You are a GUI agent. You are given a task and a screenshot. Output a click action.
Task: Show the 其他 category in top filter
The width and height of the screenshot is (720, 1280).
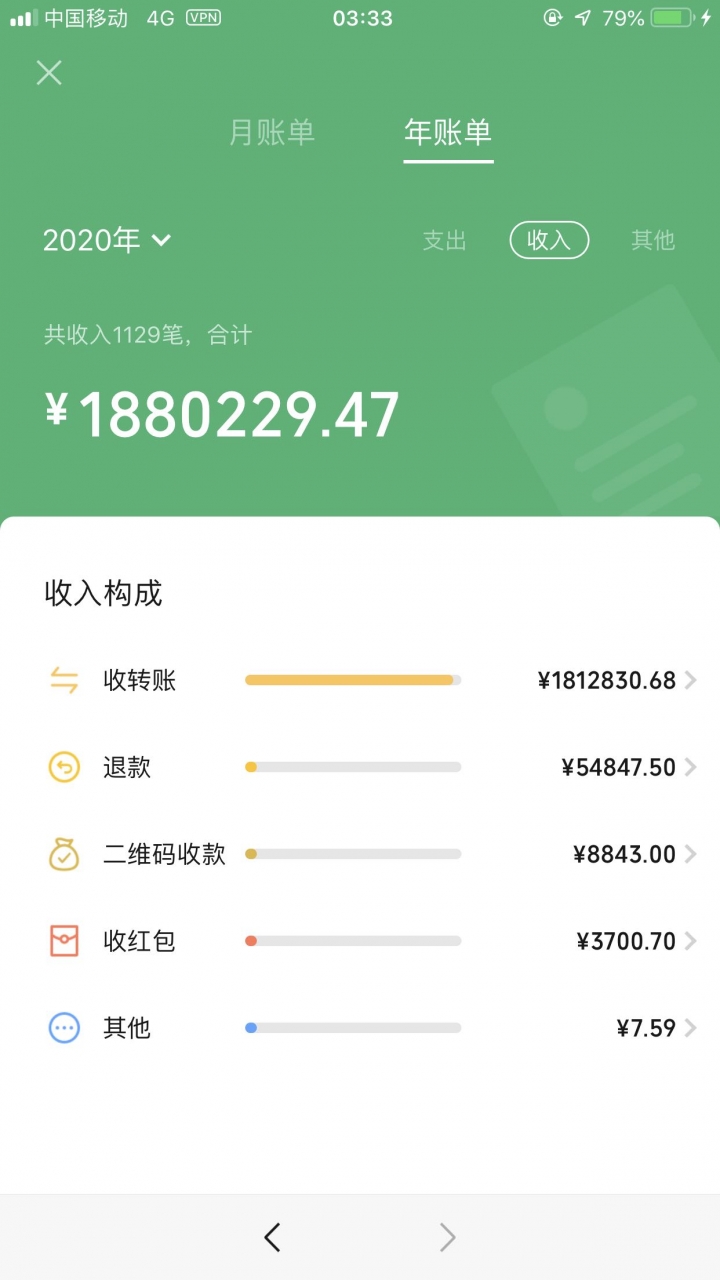click(x=653, y=240)
